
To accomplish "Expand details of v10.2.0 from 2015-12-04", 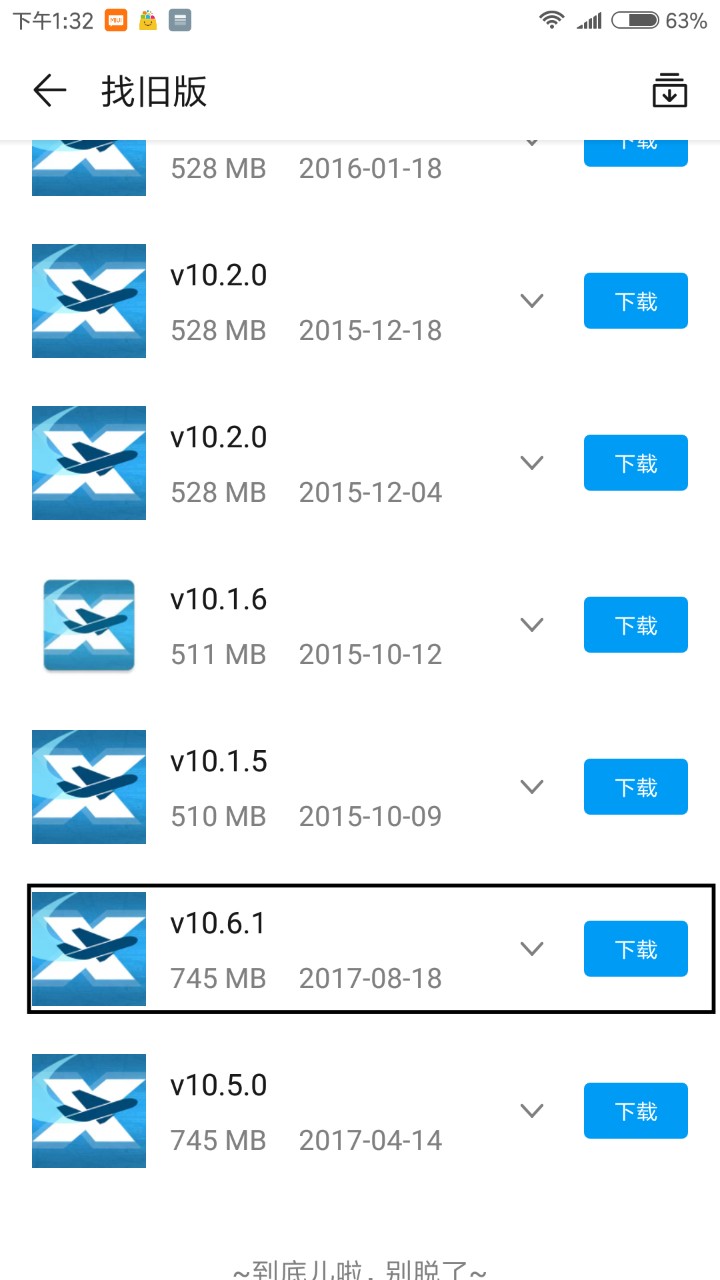I will pos(532,463).
